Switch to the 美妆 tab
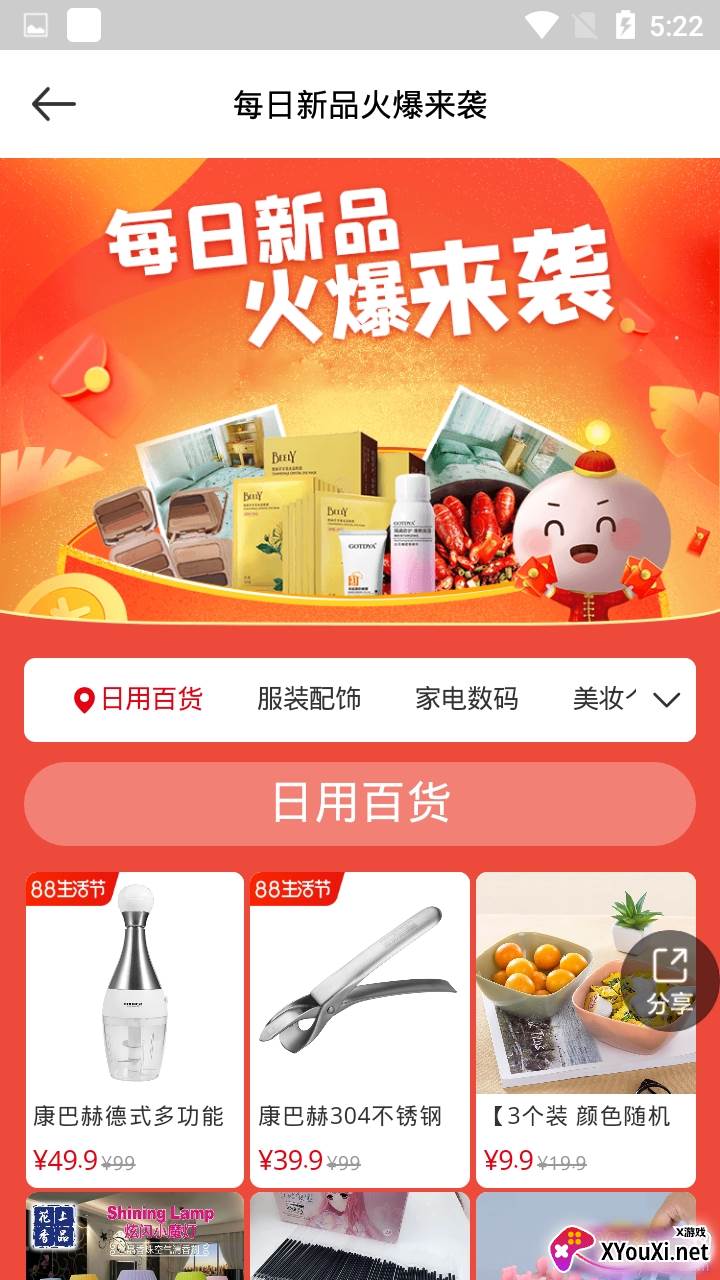Image resolution: width=720 pixels, height=1280 pixels. coord(602,699)
